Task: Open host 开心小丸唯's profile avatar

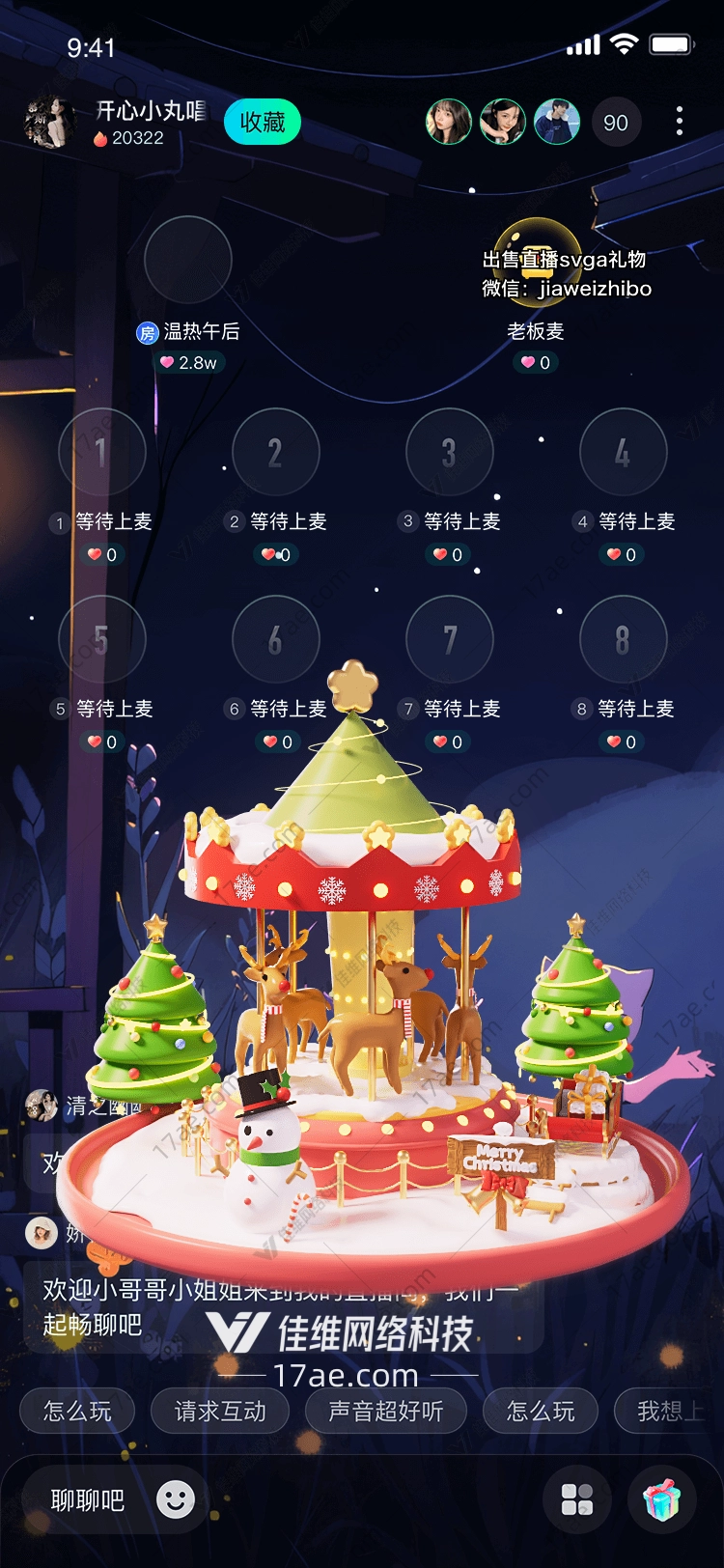Action: point(48,123)
